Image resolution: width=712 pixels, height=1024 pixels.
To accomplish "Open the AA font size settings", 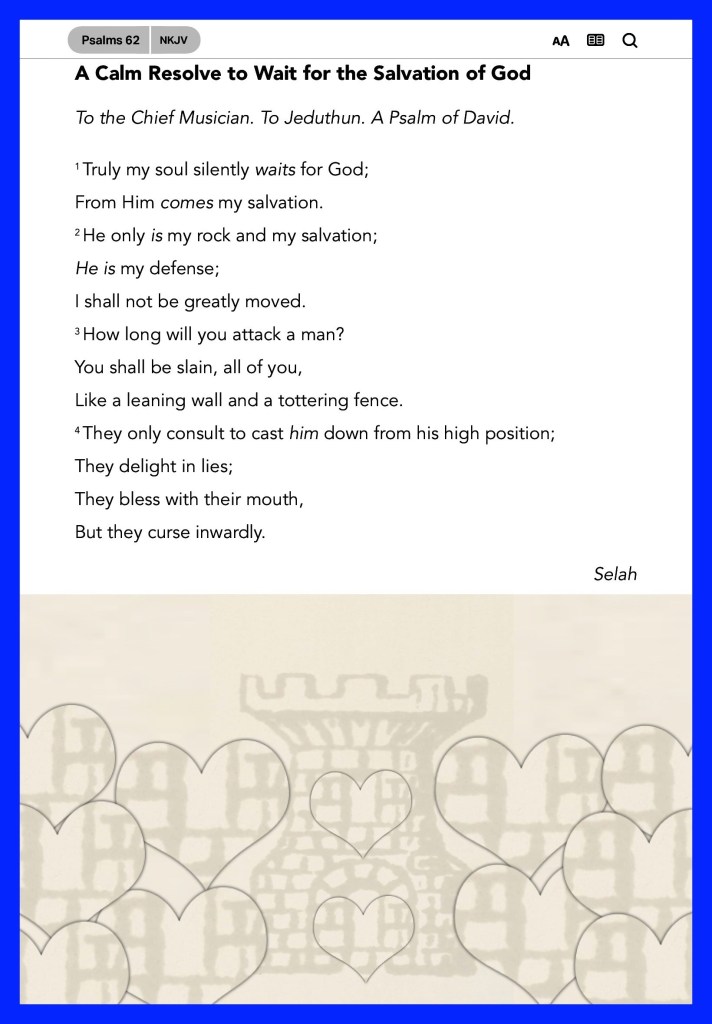I will [x=560, y=41].
